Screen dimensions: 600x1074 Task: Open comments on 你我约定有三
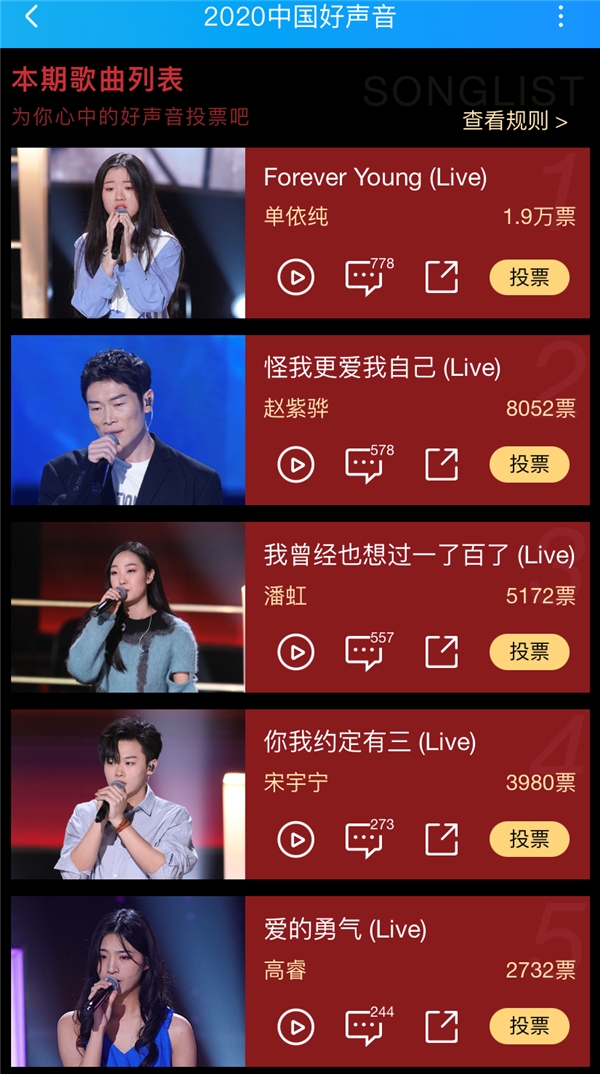[364, 839]
